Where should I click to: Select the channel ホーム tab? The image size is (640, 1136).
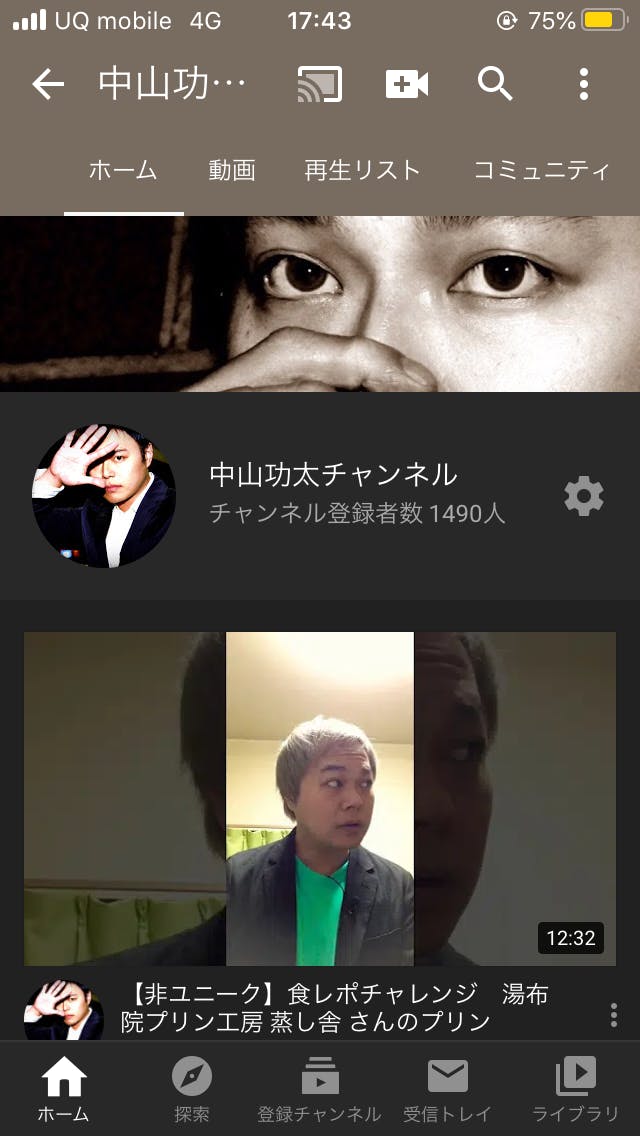coord(123,171)
